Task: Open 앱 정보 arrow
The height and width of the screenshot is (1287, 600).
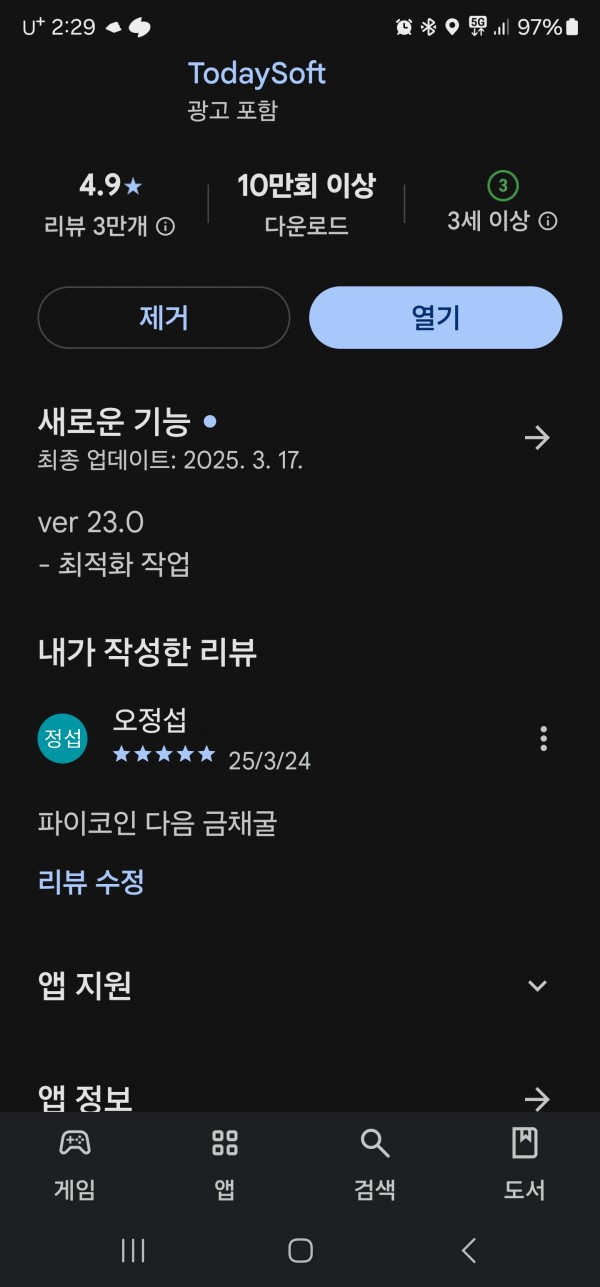Action: pos(537,1099)
